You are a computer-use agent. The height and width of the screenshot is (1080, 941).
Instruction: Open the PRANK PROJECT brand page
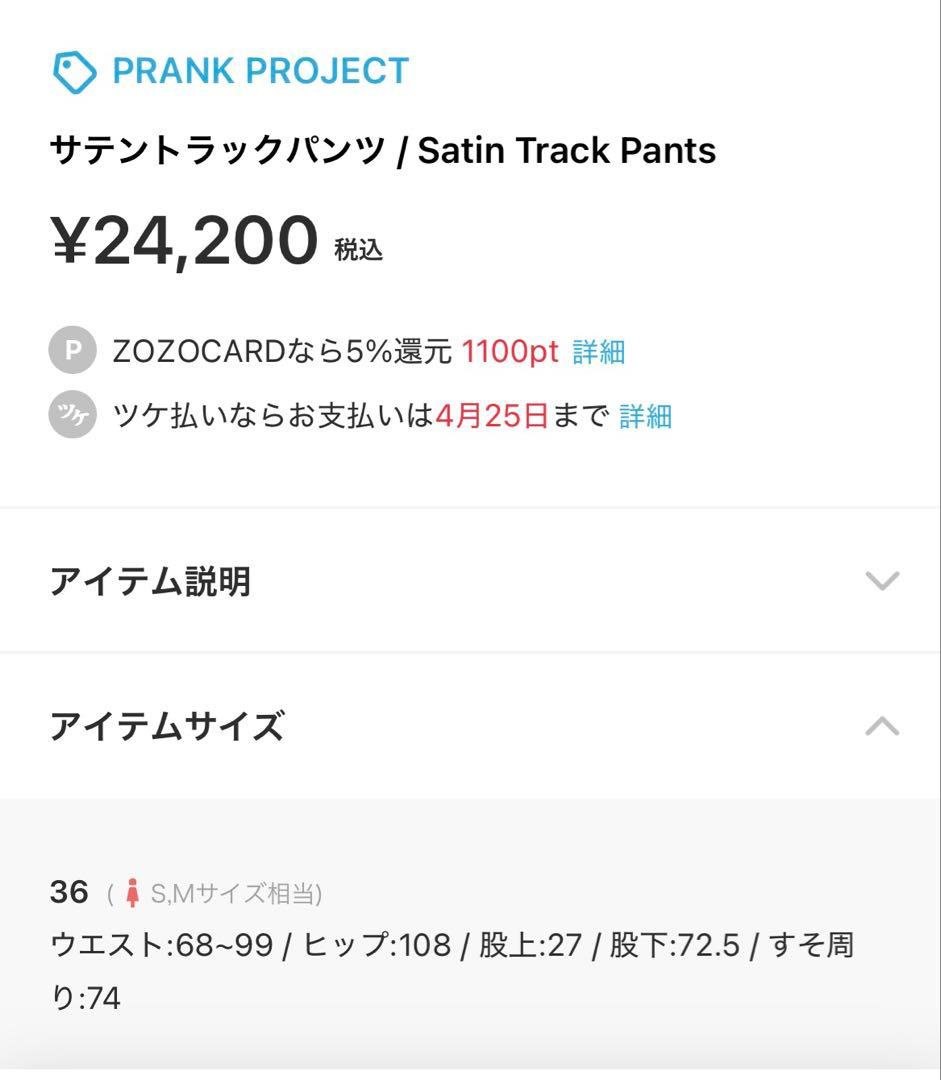pos(260,69)
